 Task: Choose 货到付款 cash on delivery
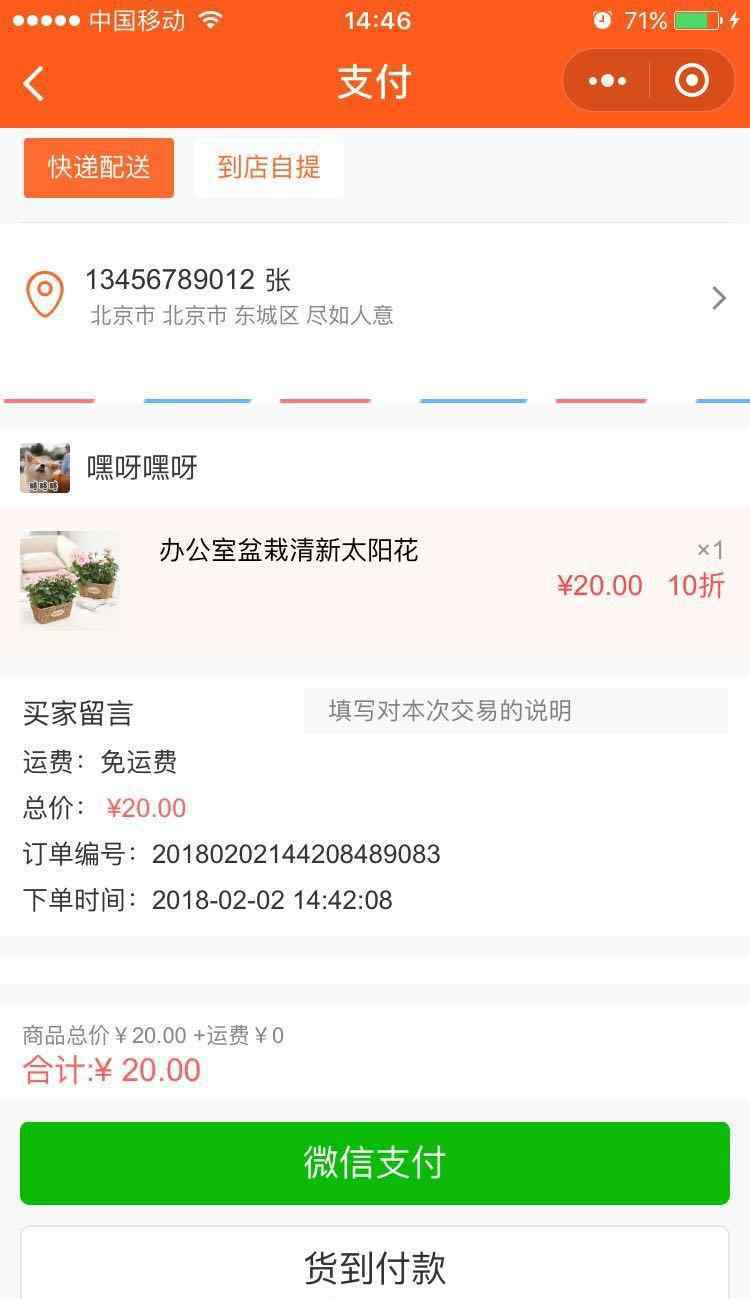pyautogui.click(x=375, y=1265)
